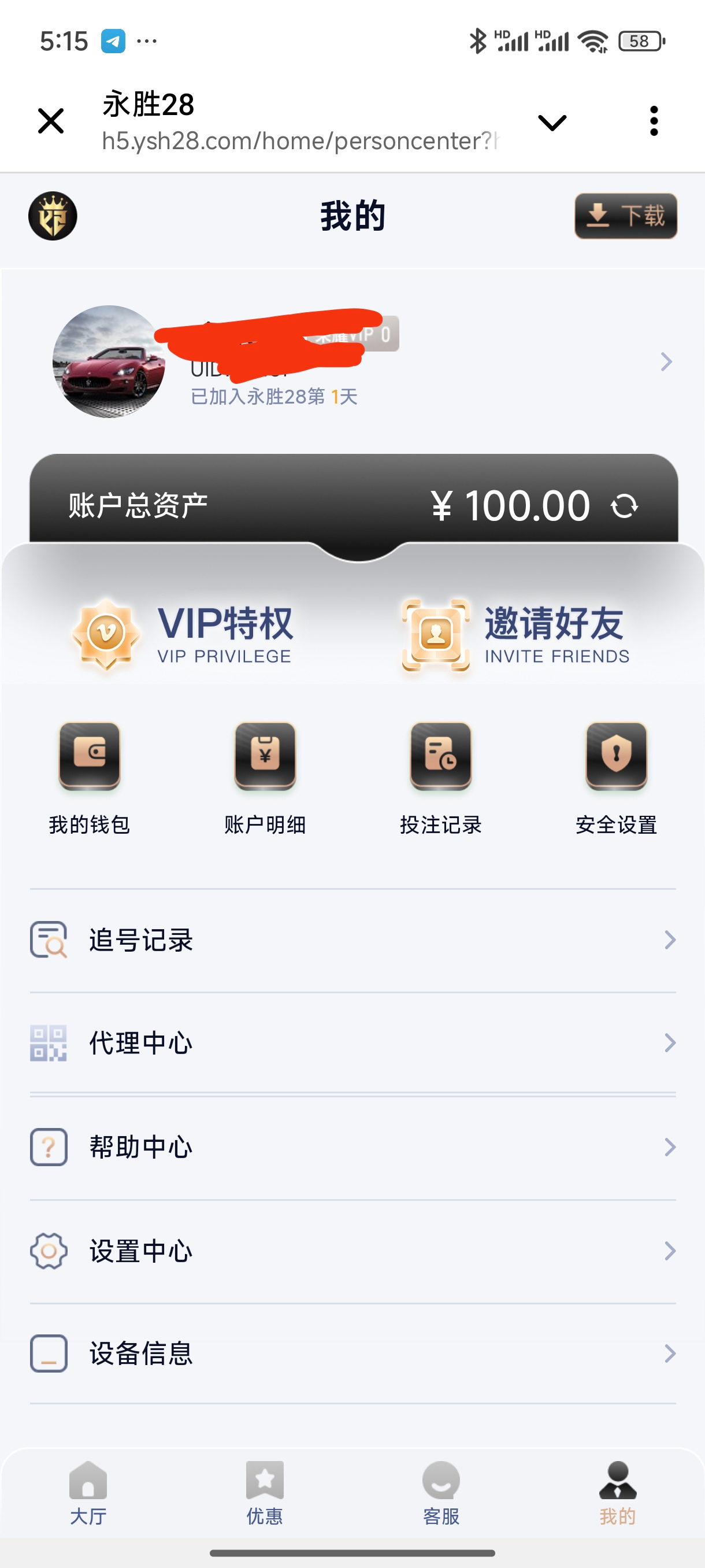Open the 设置中心 settings row

[x=353, y=1251]
